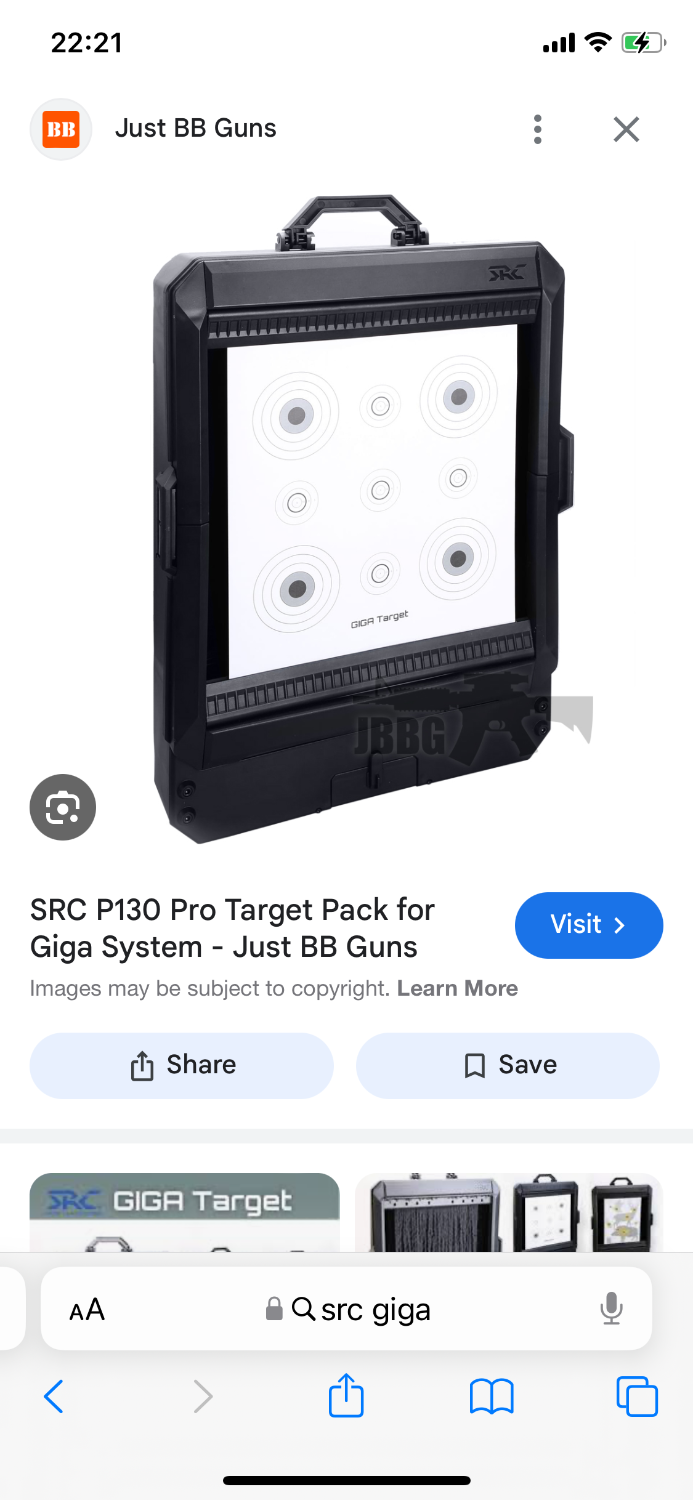The height and width of the screenshot is (1500, 693).
Task: Start voice search with the microphone
Action: click(611, 1309)
